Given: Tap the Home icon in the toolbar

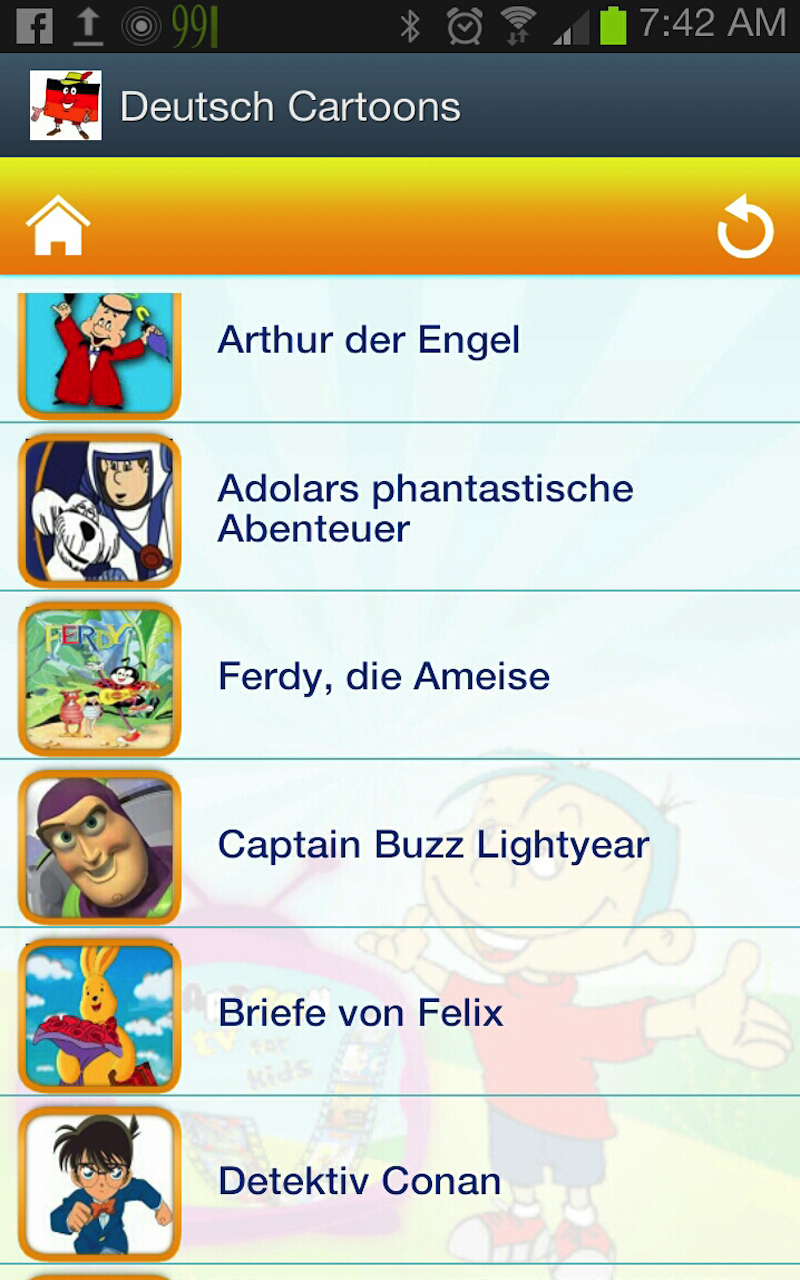Looking at the screenshot, I should coord(56,224).
